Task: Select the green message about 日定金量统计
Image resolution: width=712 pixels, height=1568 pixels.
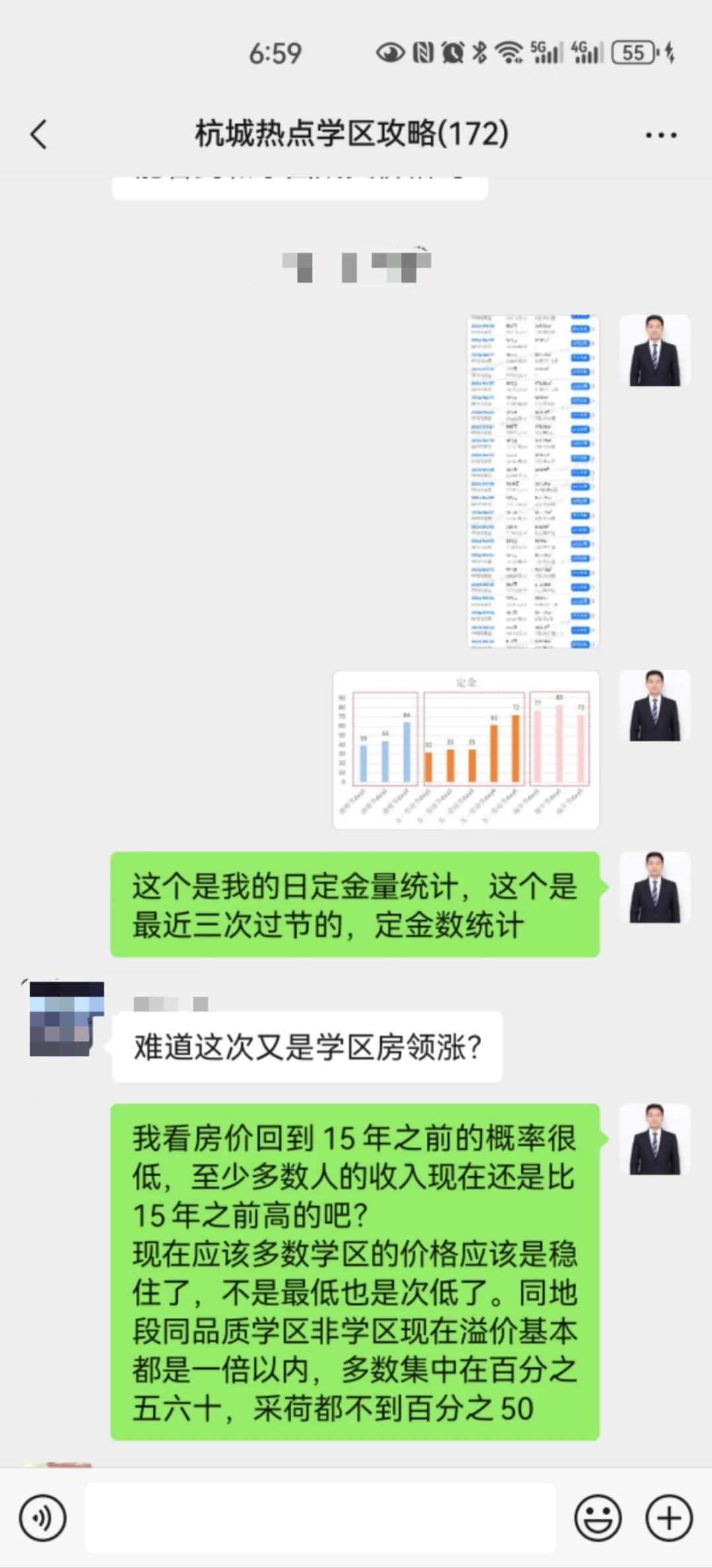Action: pyautogui.click(x=356, y=904)
